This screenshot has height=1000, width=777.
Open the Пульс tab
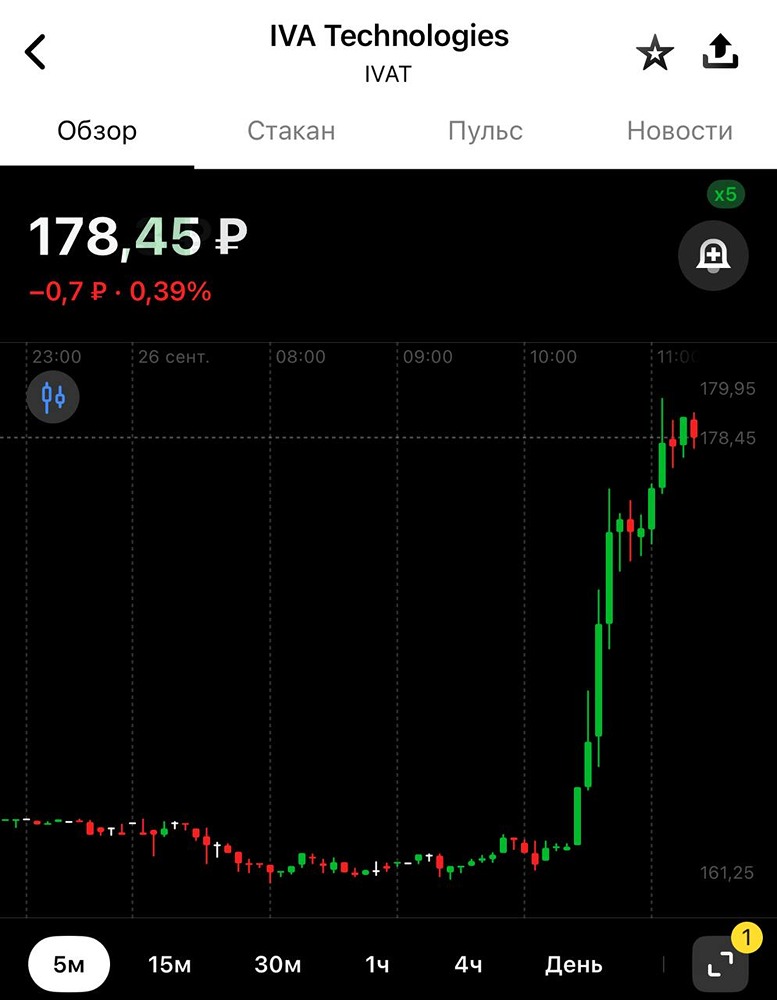[x=485, y=131]
